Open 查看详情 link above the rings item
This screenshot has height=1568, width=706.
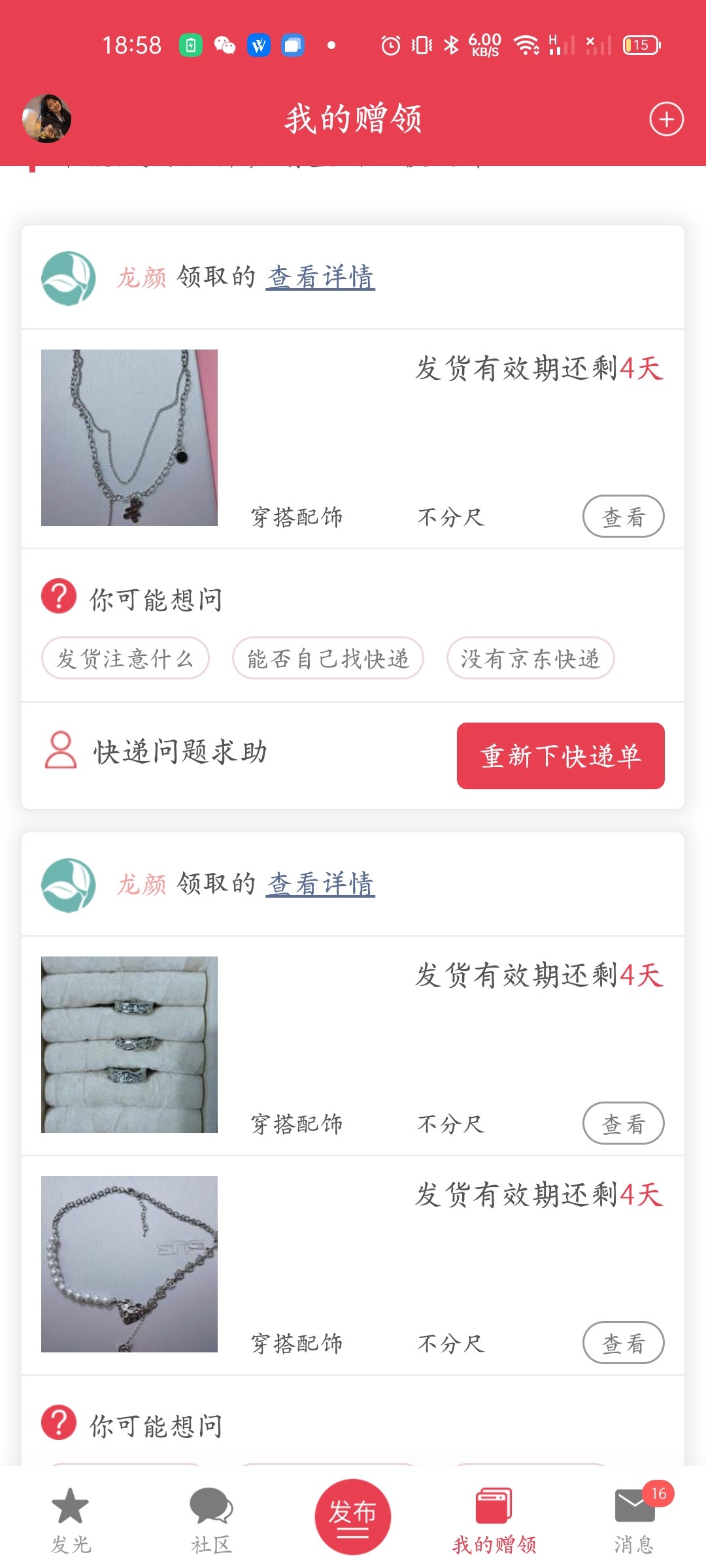coord(320,884)
